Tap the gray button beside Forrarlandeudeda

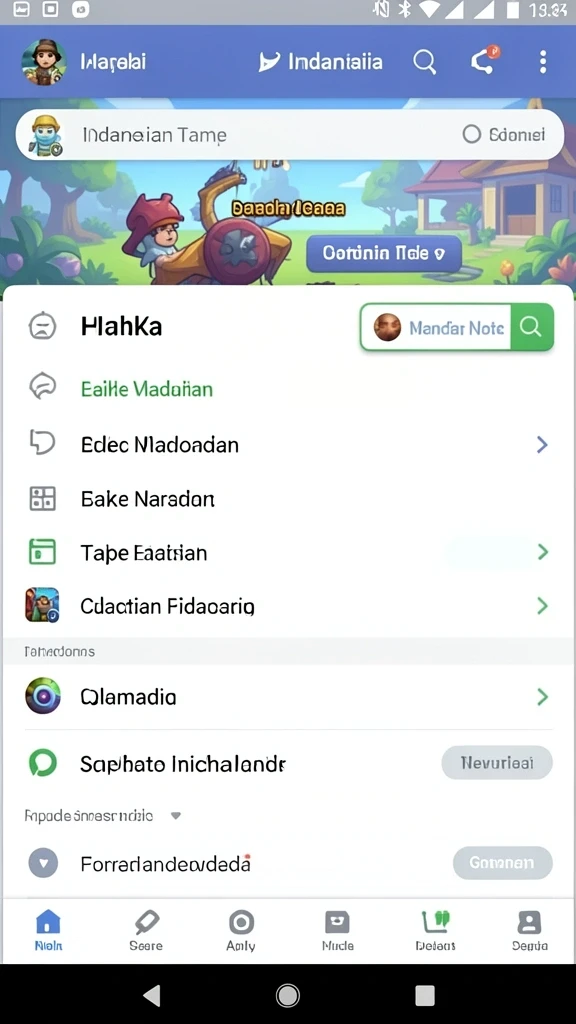click(x=503, y=863)
